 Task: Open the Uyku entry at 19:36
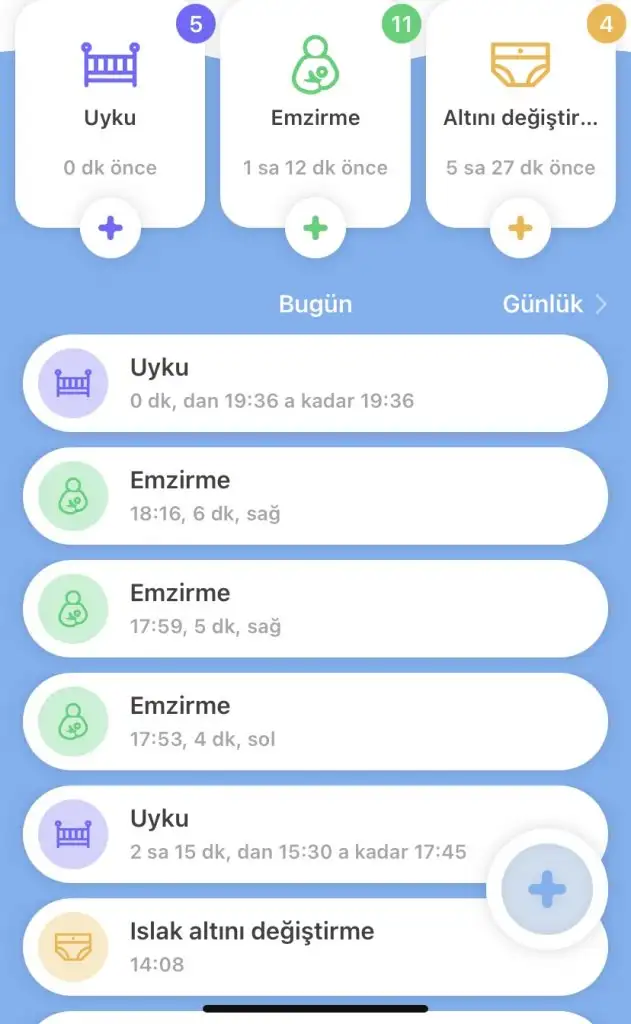coord(315,383)
